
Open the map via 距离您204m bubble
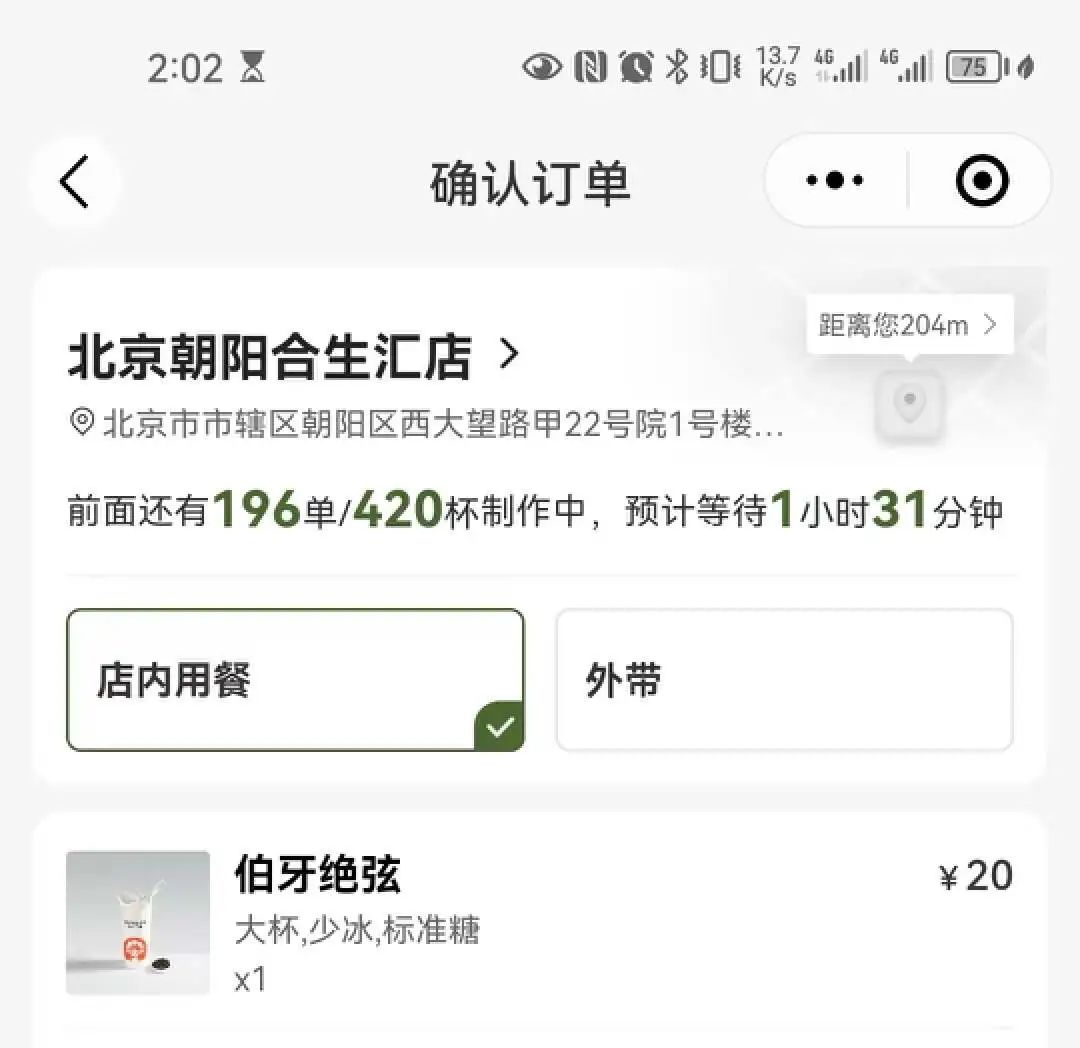coord(909,325)
